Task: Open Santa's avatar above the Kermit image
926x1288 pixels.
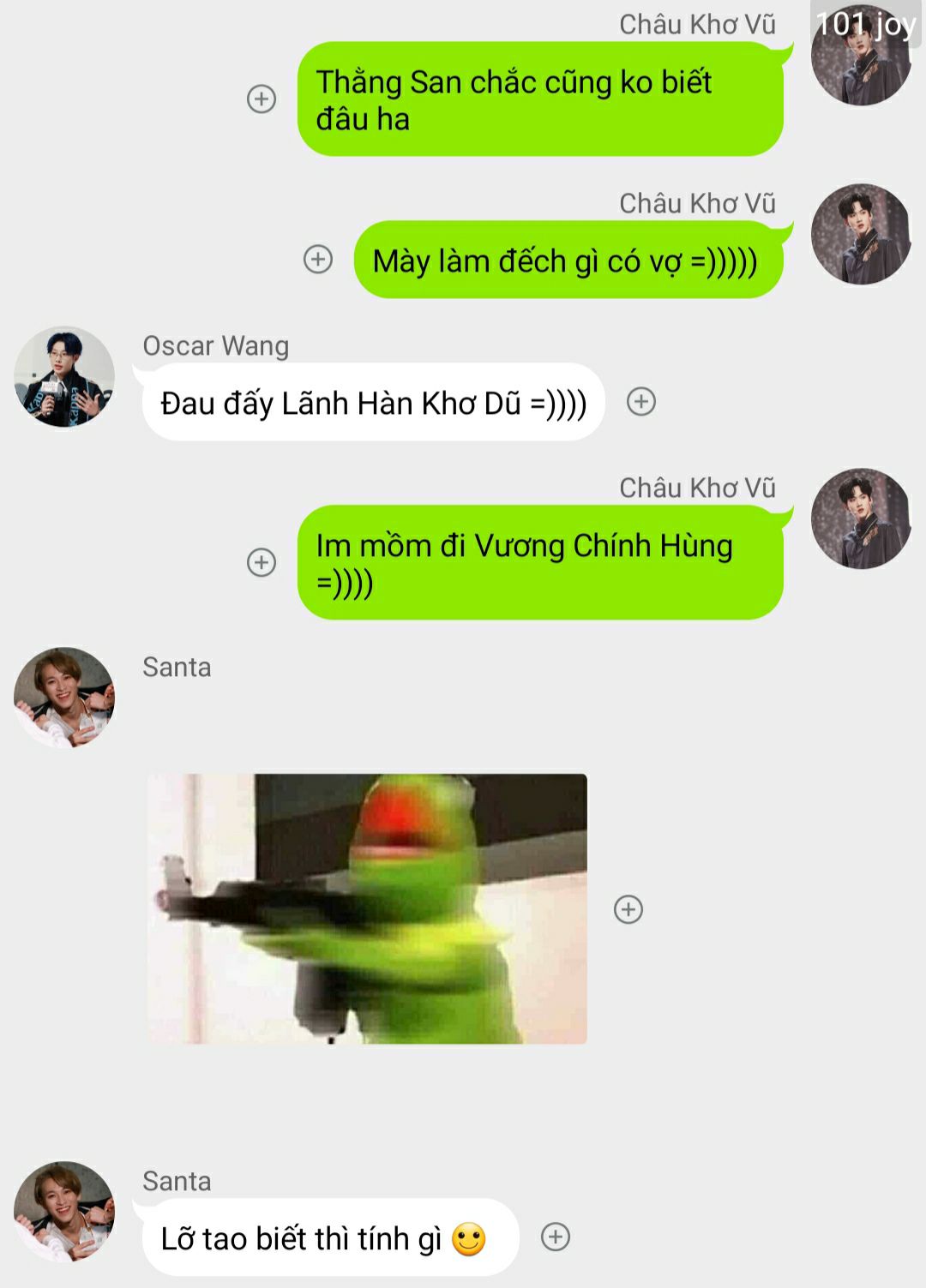Action: [x=64, y=698]
